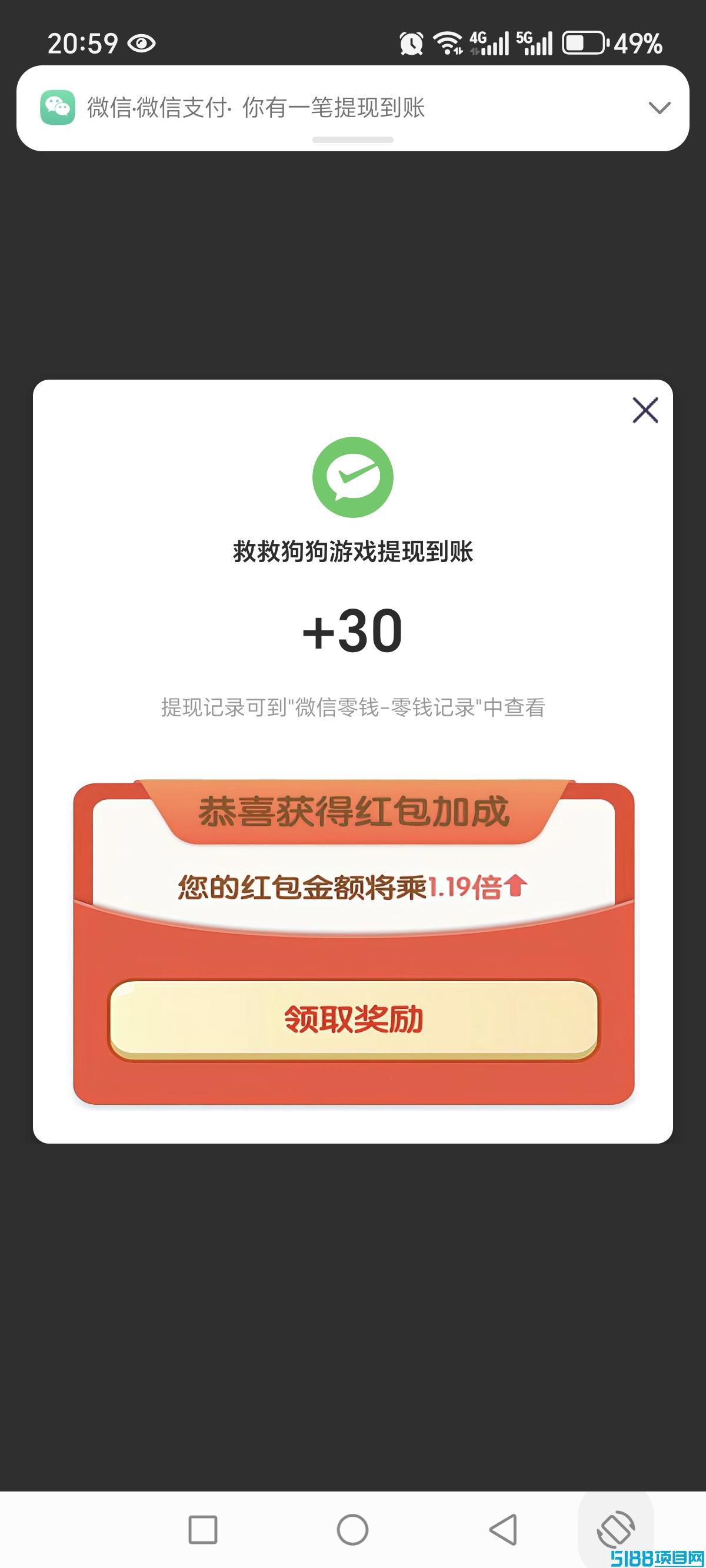Expand the notification with the chevron
This screenshot has height=1568, width=706.
coord(659,108)
